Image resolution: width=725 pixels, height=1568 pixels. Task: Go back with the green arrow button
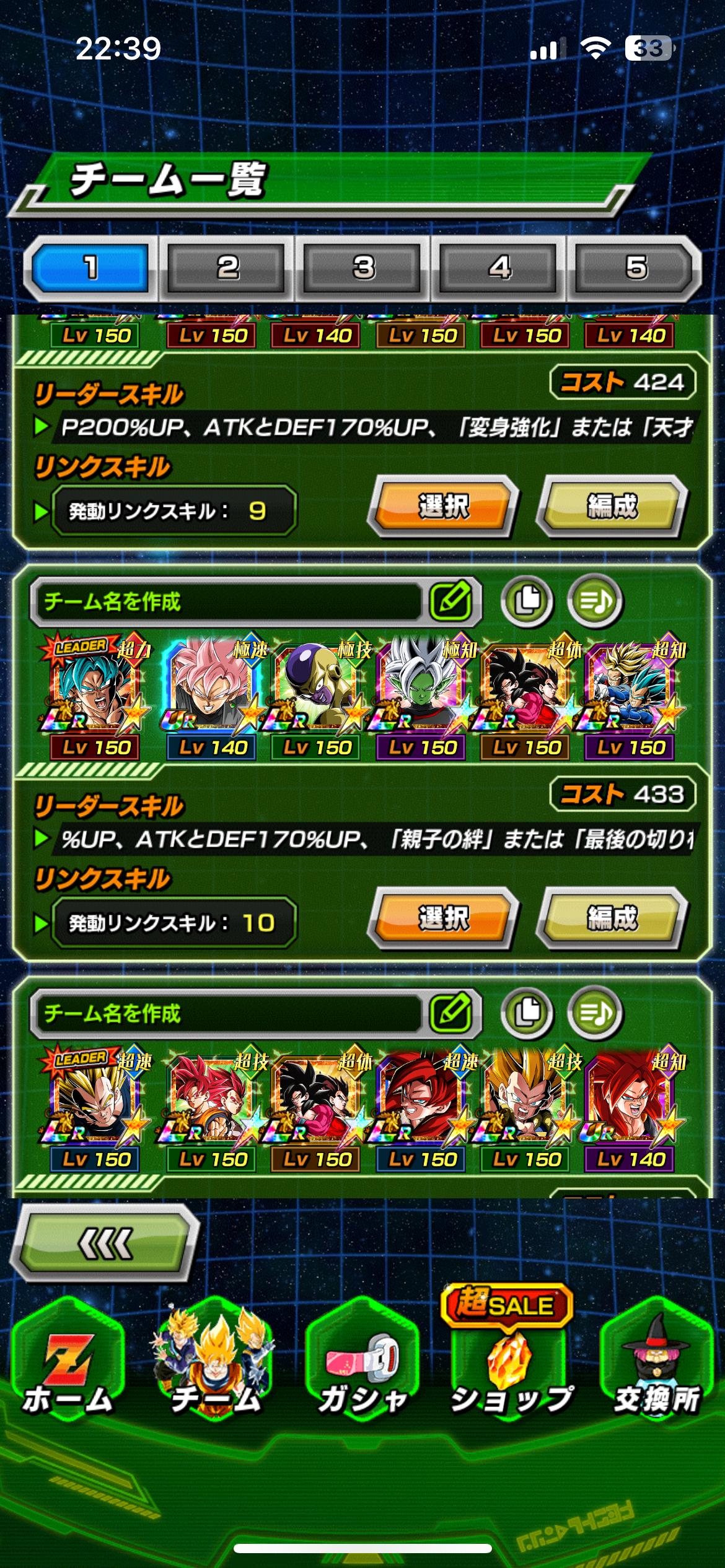[105, 1243]
